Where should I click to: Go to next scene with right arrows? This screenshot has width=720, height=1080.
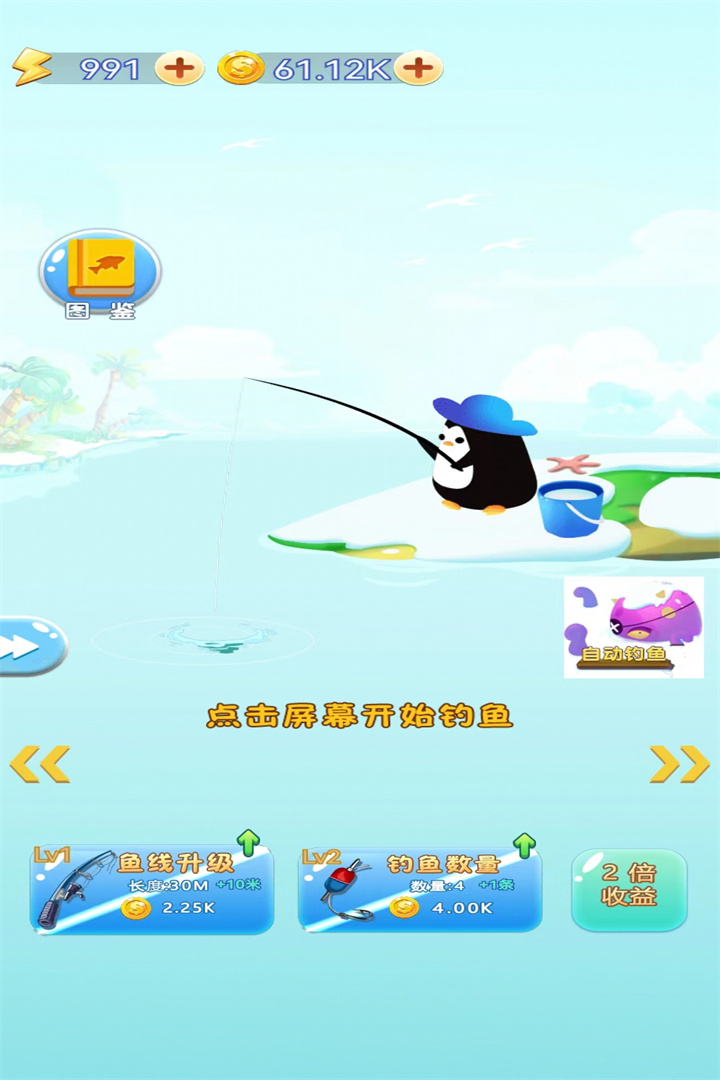[679, 764]
